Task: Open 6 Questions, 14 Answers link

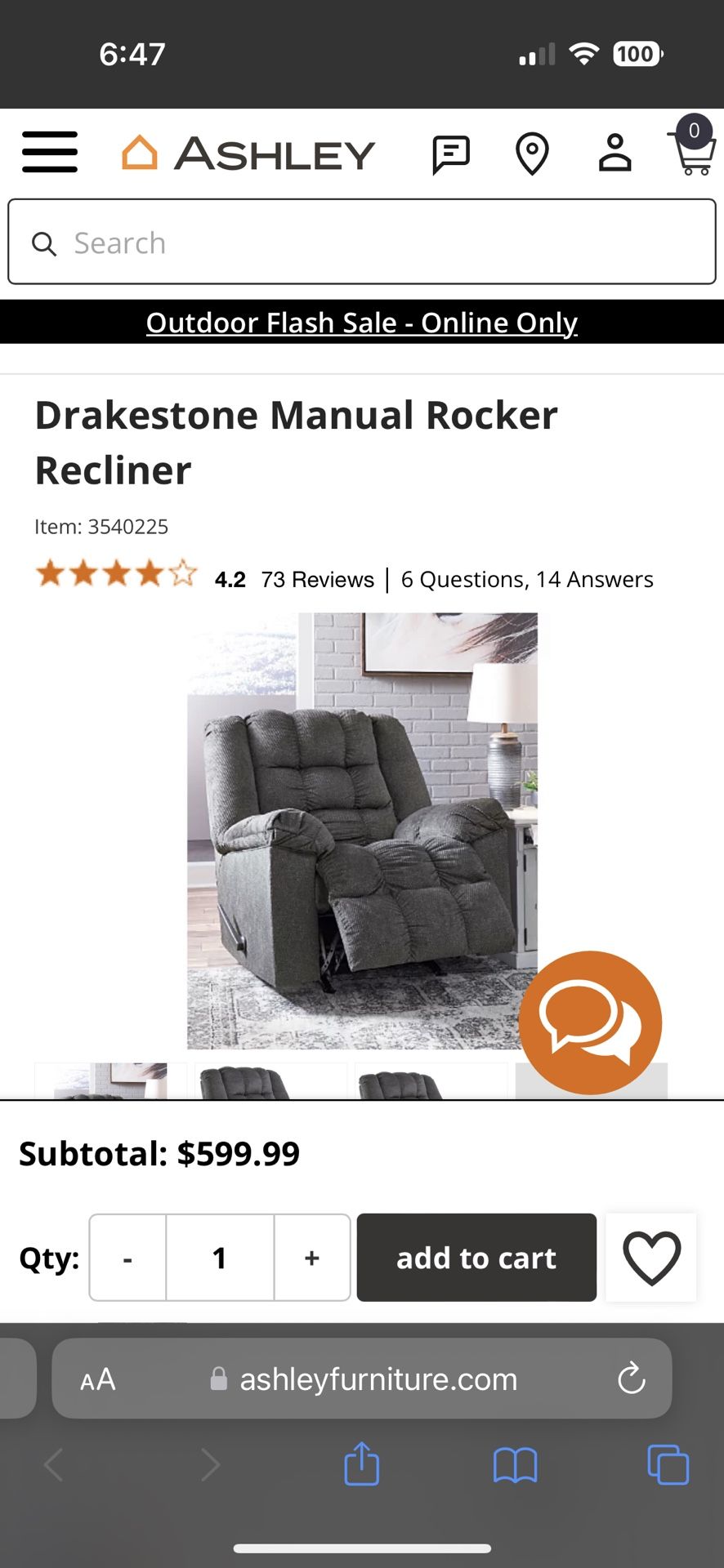Action: pos(527,580)
